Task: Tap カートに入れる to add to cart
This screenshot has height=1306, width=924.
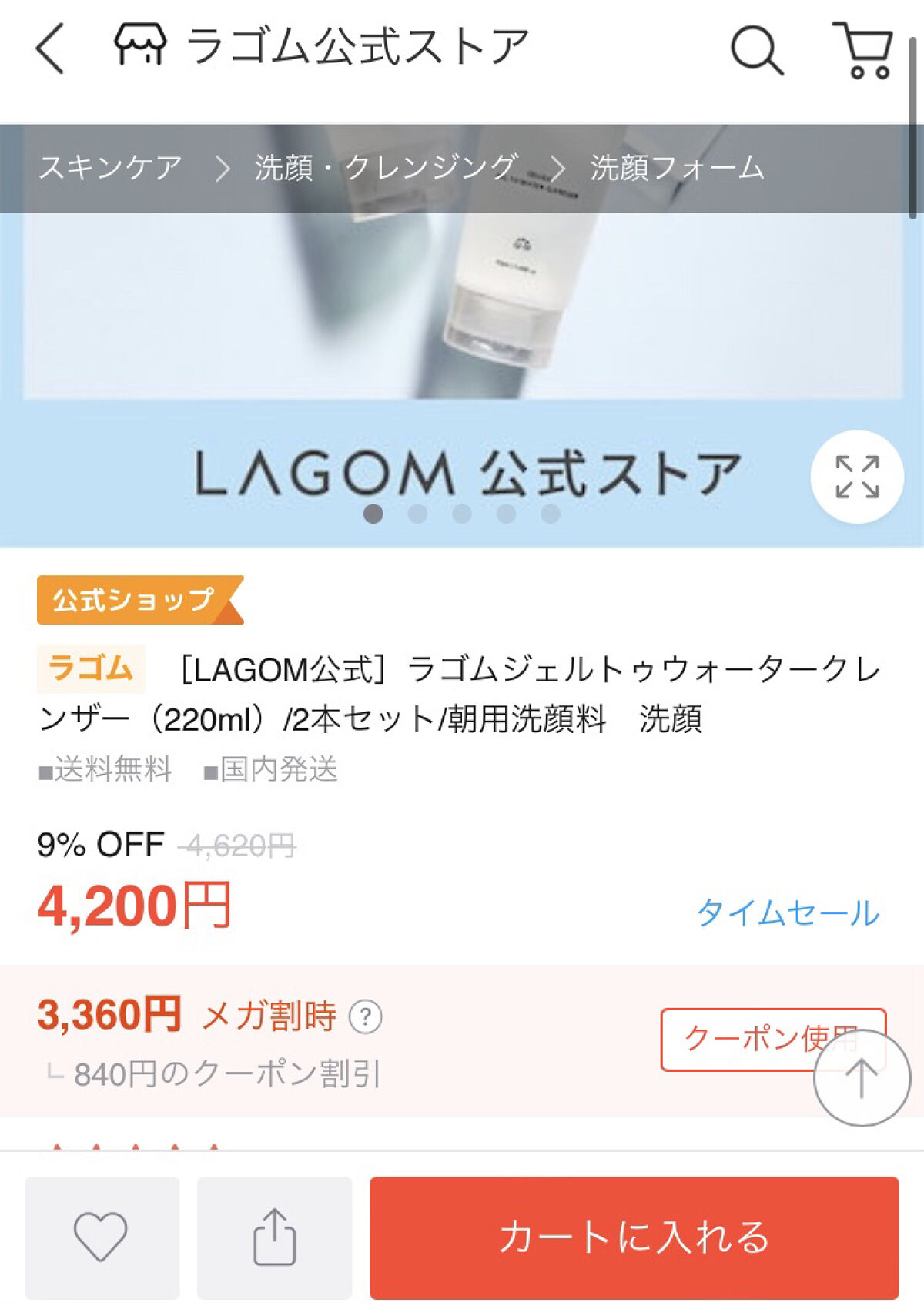Action: click(x=634, y=1237)
